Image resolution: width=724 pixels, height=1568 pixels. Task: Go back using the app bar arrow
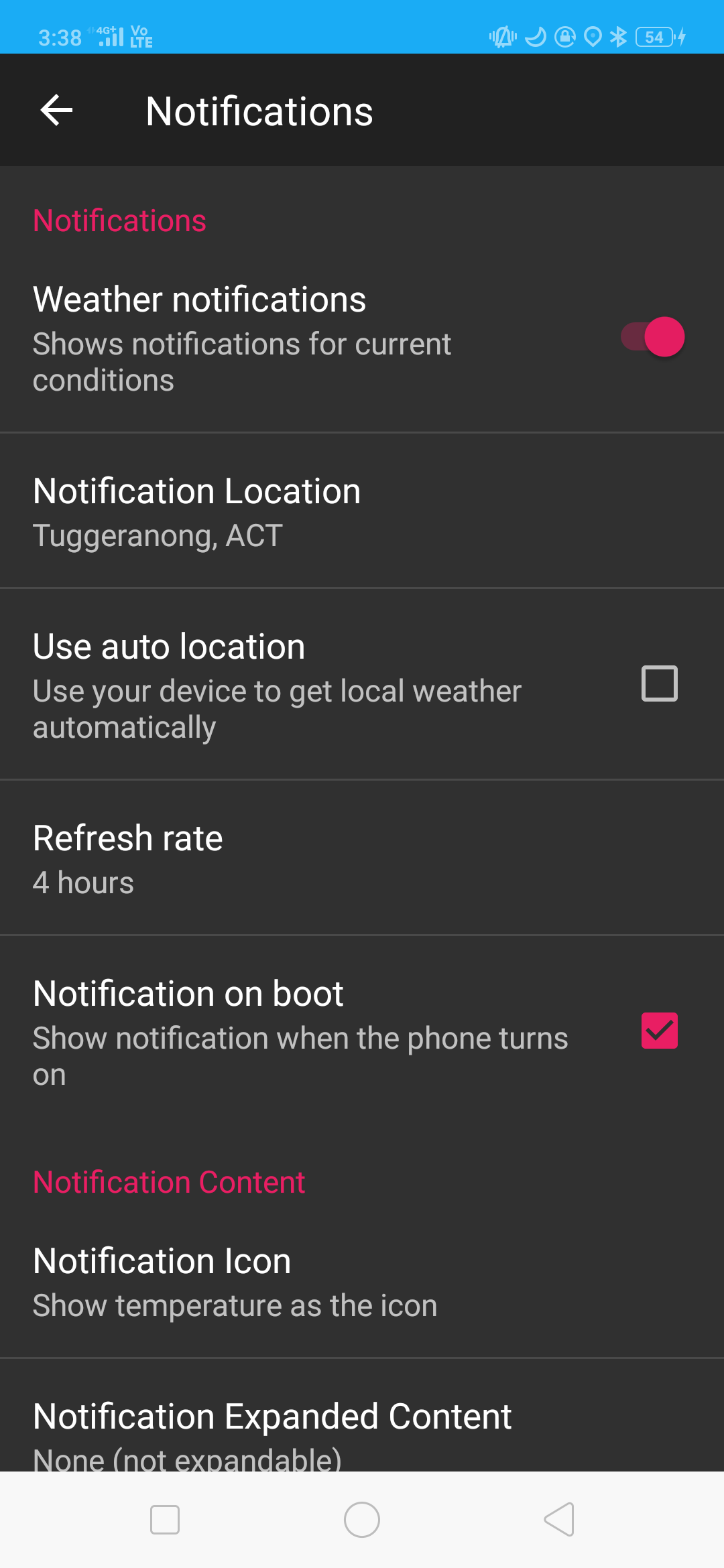pos(56,111)
